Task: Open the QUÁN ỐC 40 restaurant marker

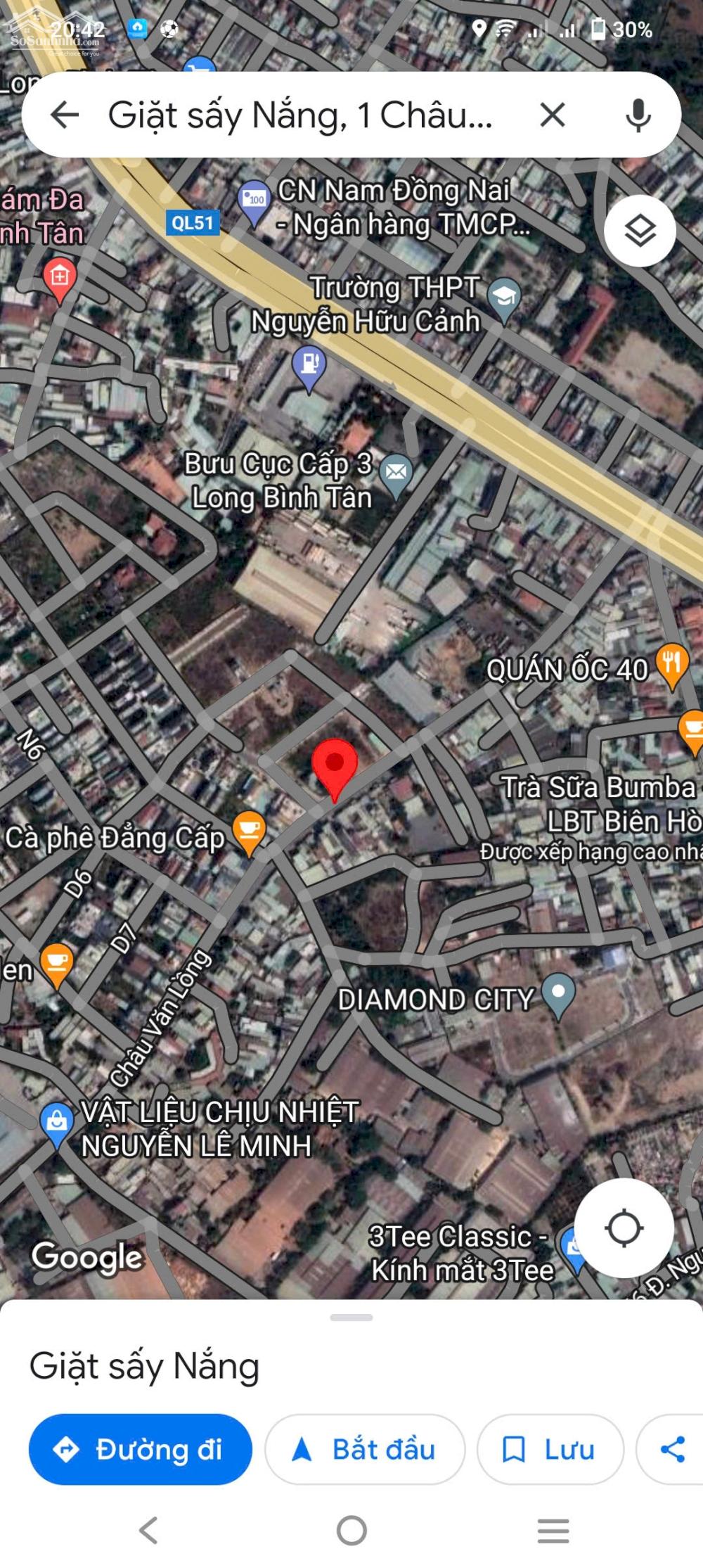Action: pyautogui.click(x=673, y=666)
